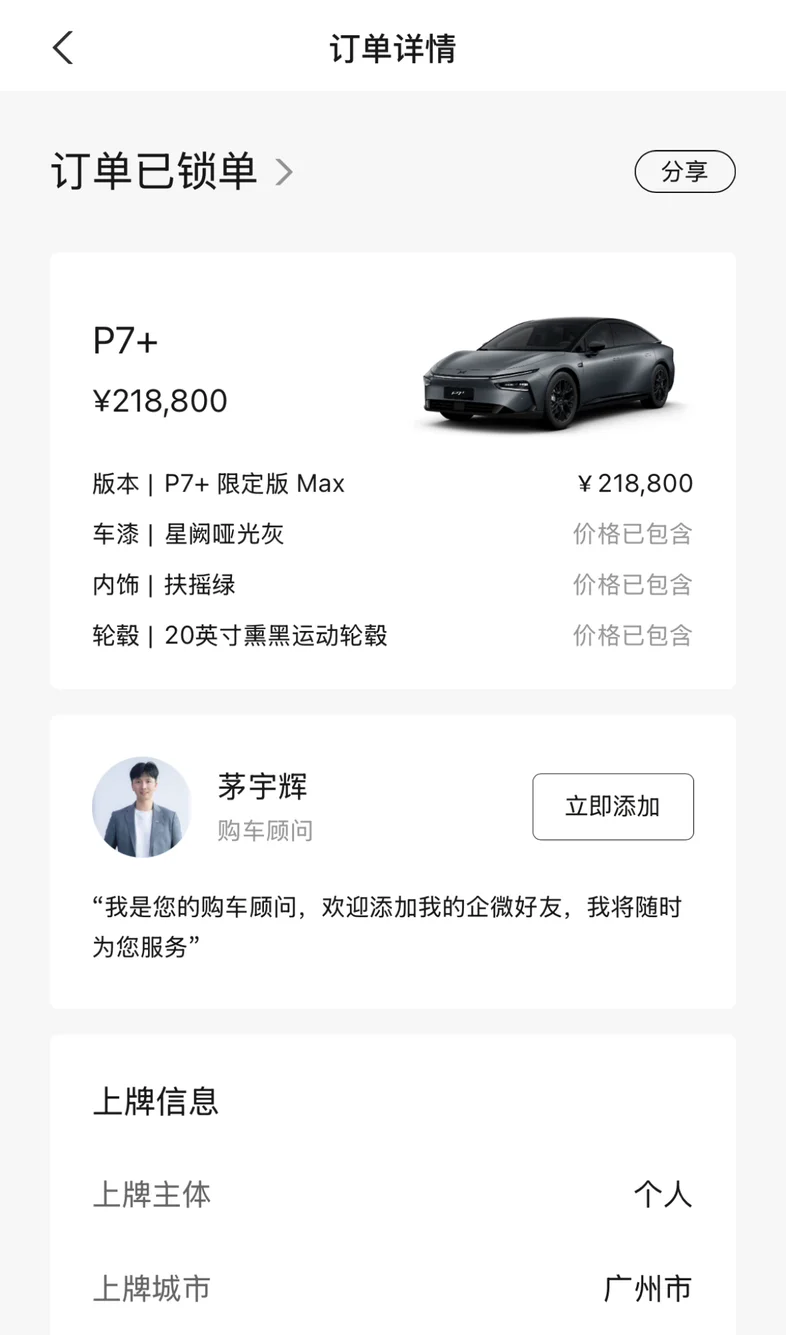
Task: Open the 订单已锁单 status details
Action: (172, 172)
